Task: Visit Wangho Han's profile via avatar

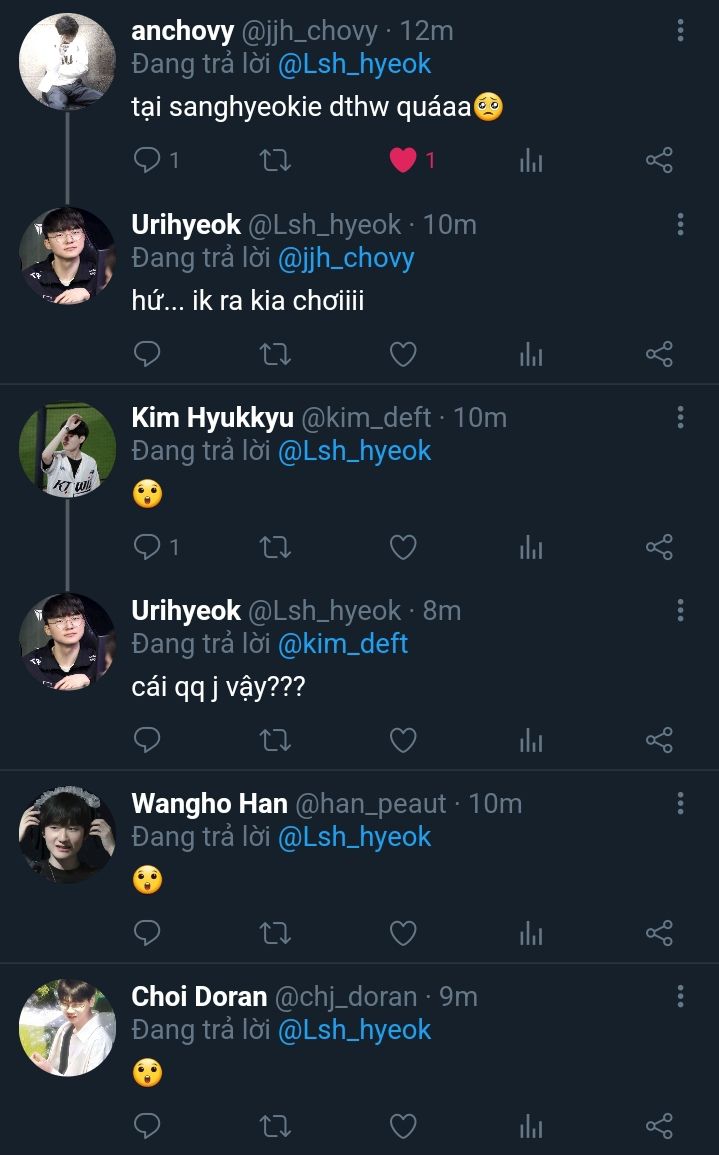Action: [x=67, y=835]
